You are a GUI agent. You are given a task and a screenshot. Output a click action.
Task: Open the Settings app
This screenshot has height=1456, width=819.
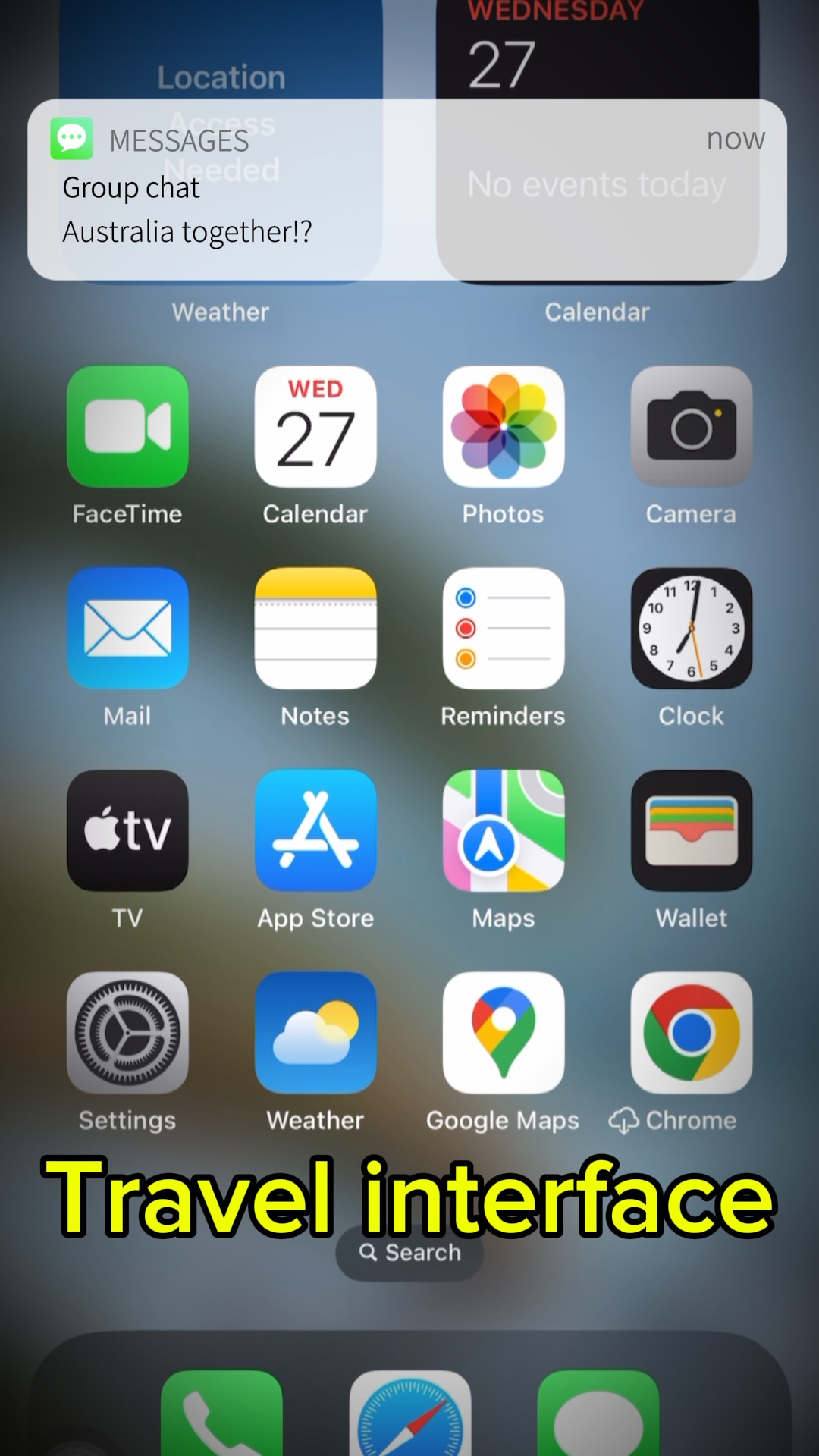pos(127,1032)
